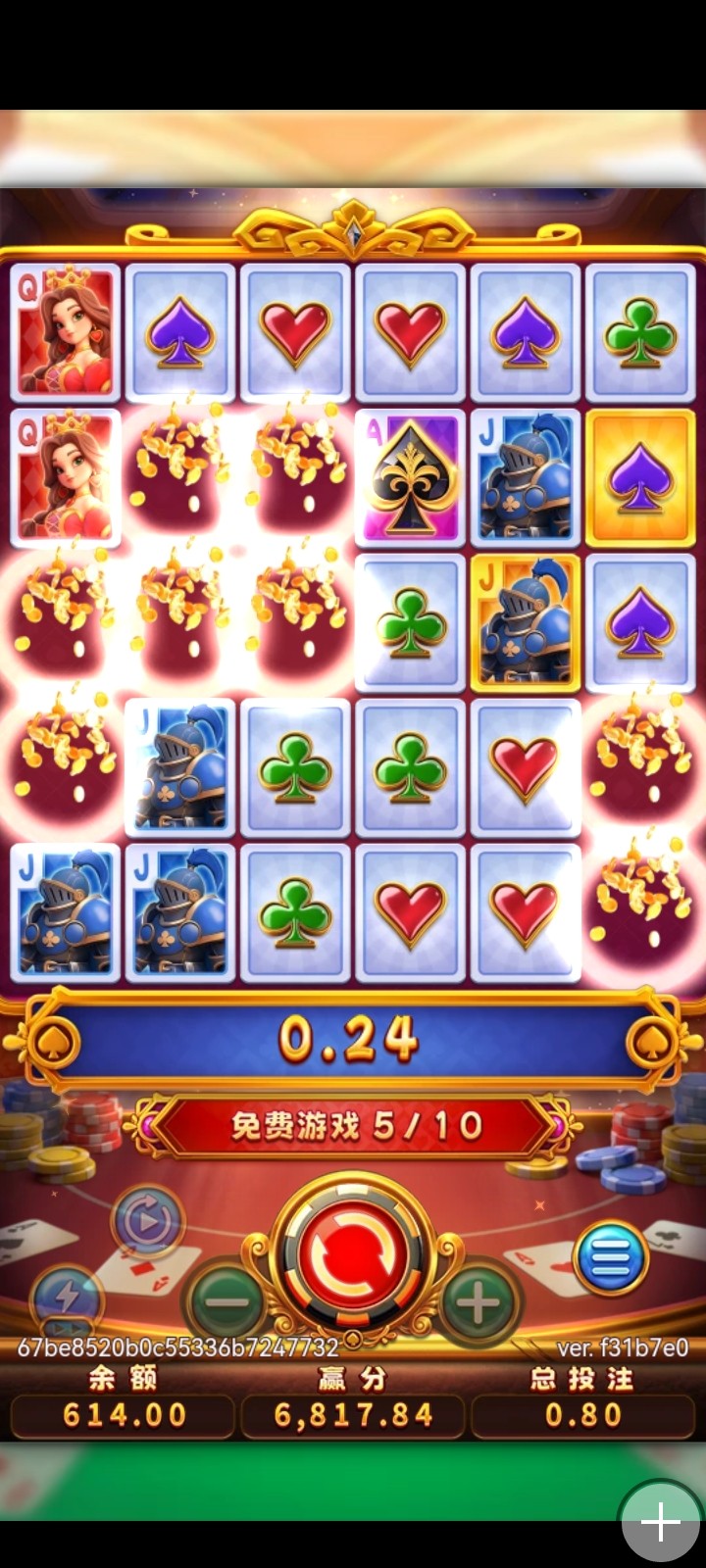The image size is (706, 1568).
Task: Open the blue hamburger menu
Action: 611,1258
